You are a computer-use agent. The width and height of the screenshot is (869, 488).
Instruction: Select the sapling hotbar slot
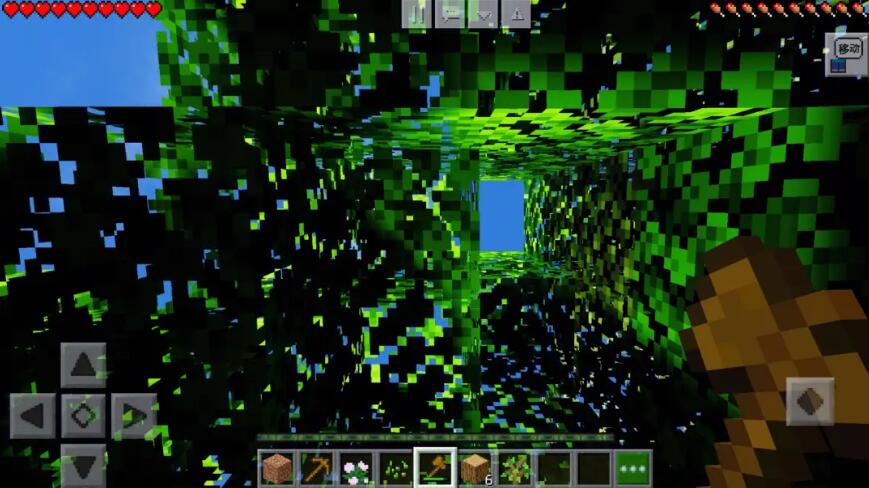click(514, 468)
